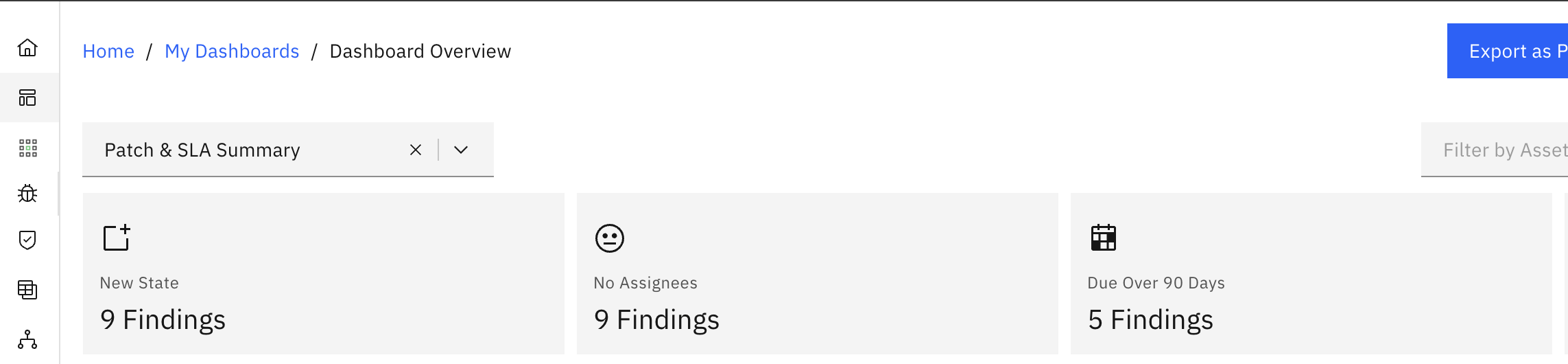
Task: Open the bug findings icon in sidebar
Action: tap(27, 194)
